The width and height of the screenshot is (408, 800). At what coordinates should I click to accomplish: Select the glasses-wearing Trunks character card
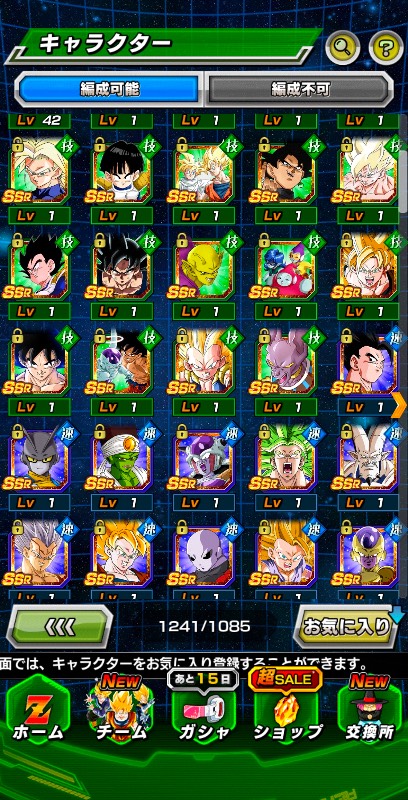point(40,169)
